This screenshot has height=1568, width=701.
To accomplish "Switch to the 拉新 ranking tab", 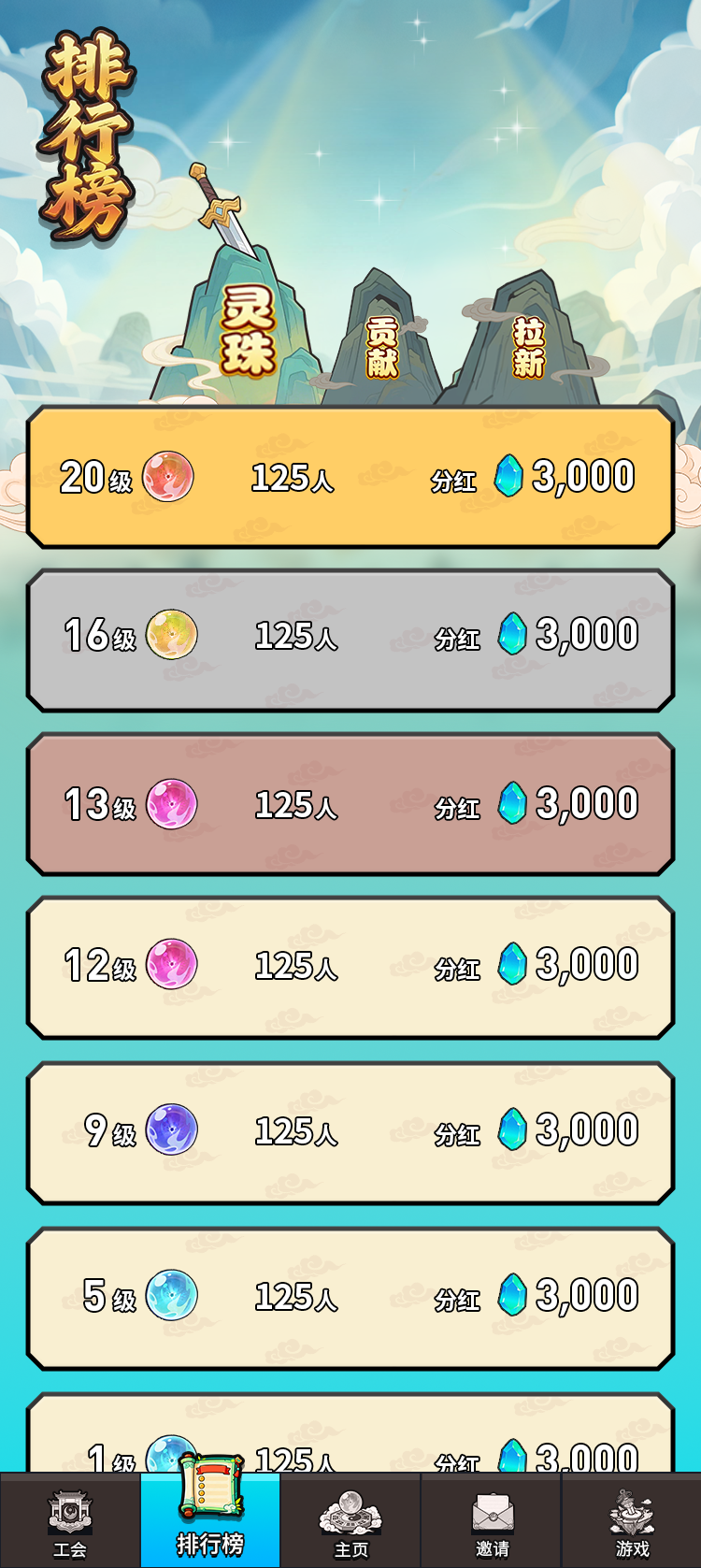I will coord(528,347).
